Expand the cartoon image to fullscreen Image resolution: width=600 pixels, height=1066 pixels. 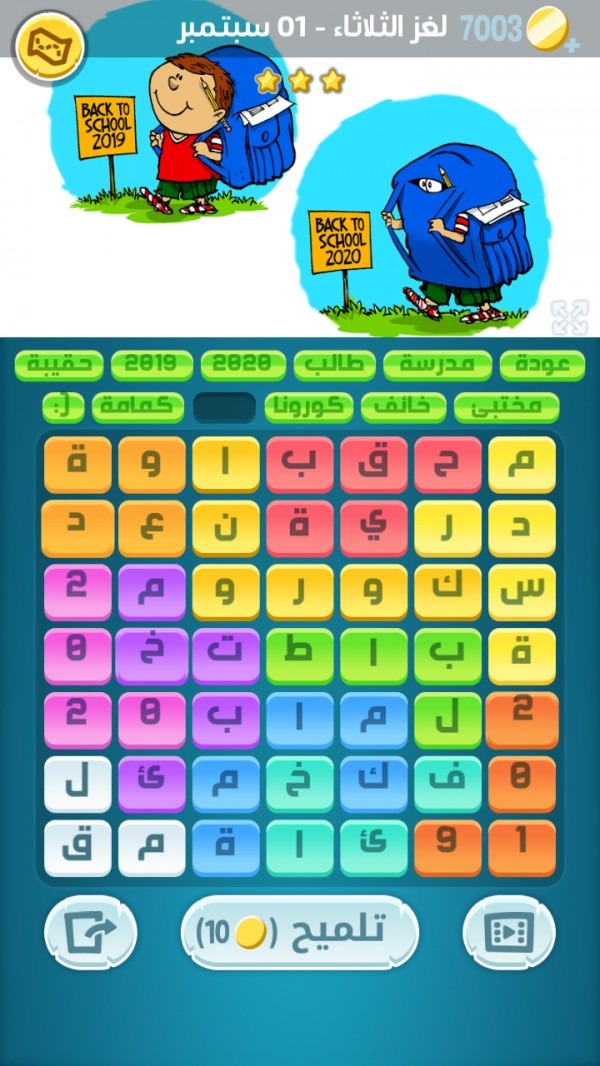[x=570, y=317]
